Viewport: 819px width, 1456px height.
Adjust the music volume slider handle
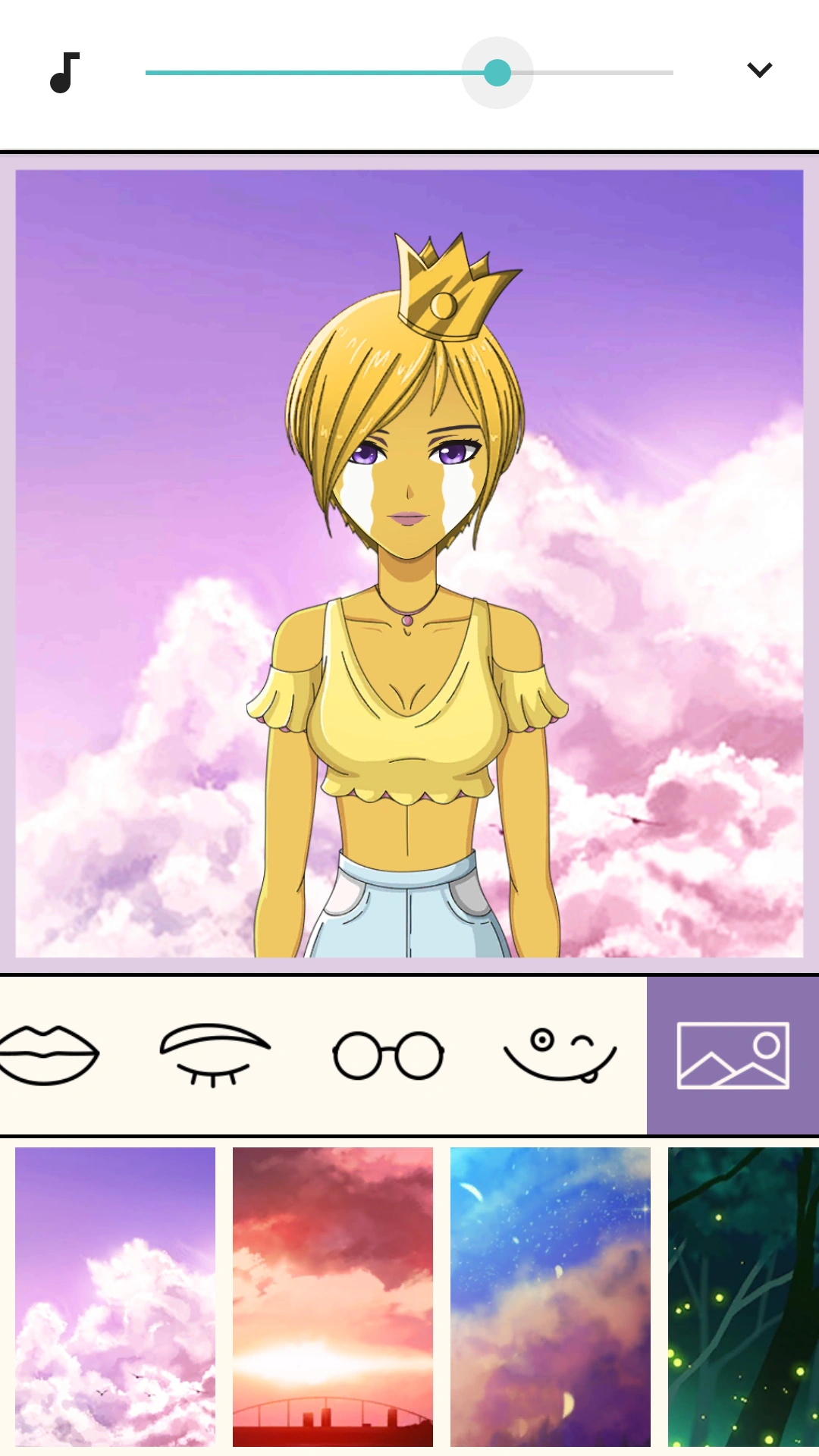click(x=497, y=73)
